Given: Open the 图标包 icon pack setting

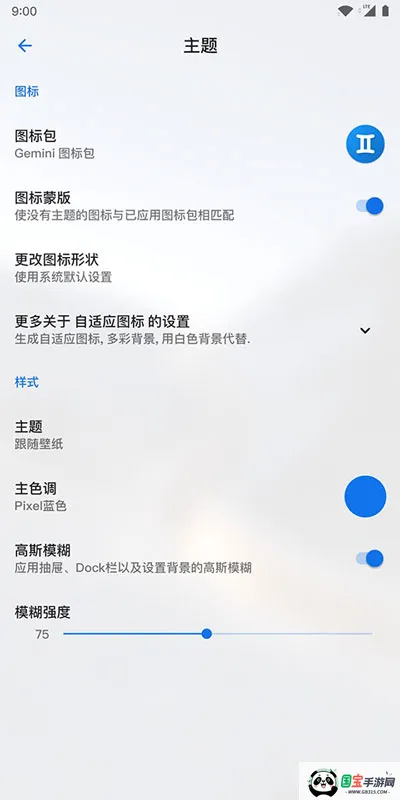Looking at the screenshot, I should (200, 144).
